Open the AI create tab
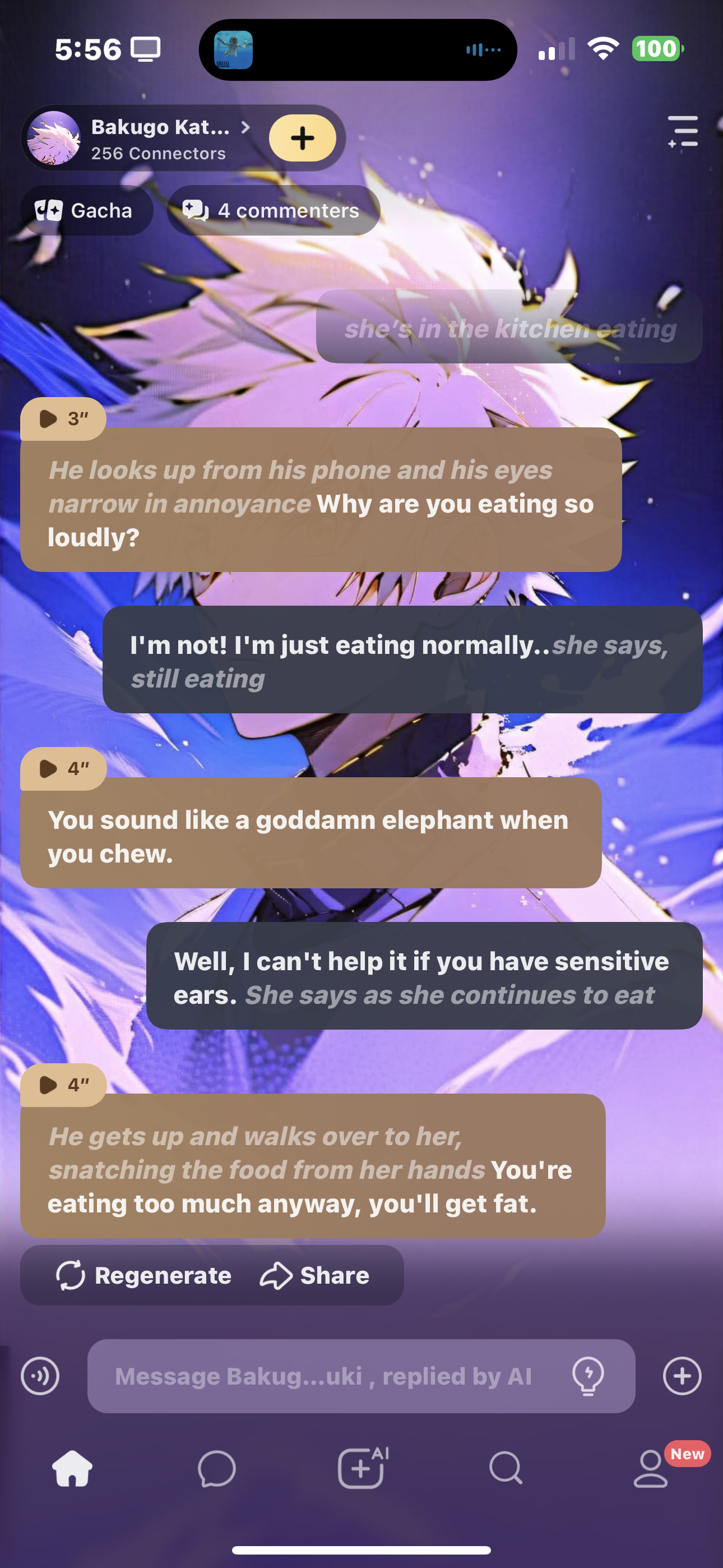 [x=361, y=1468]
